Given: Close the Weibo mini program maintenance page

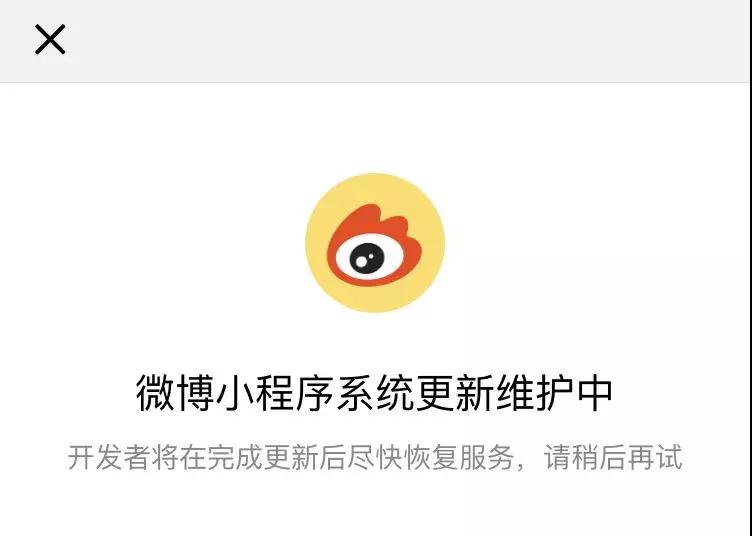Looking at the screenshot, I should point(50,40).
